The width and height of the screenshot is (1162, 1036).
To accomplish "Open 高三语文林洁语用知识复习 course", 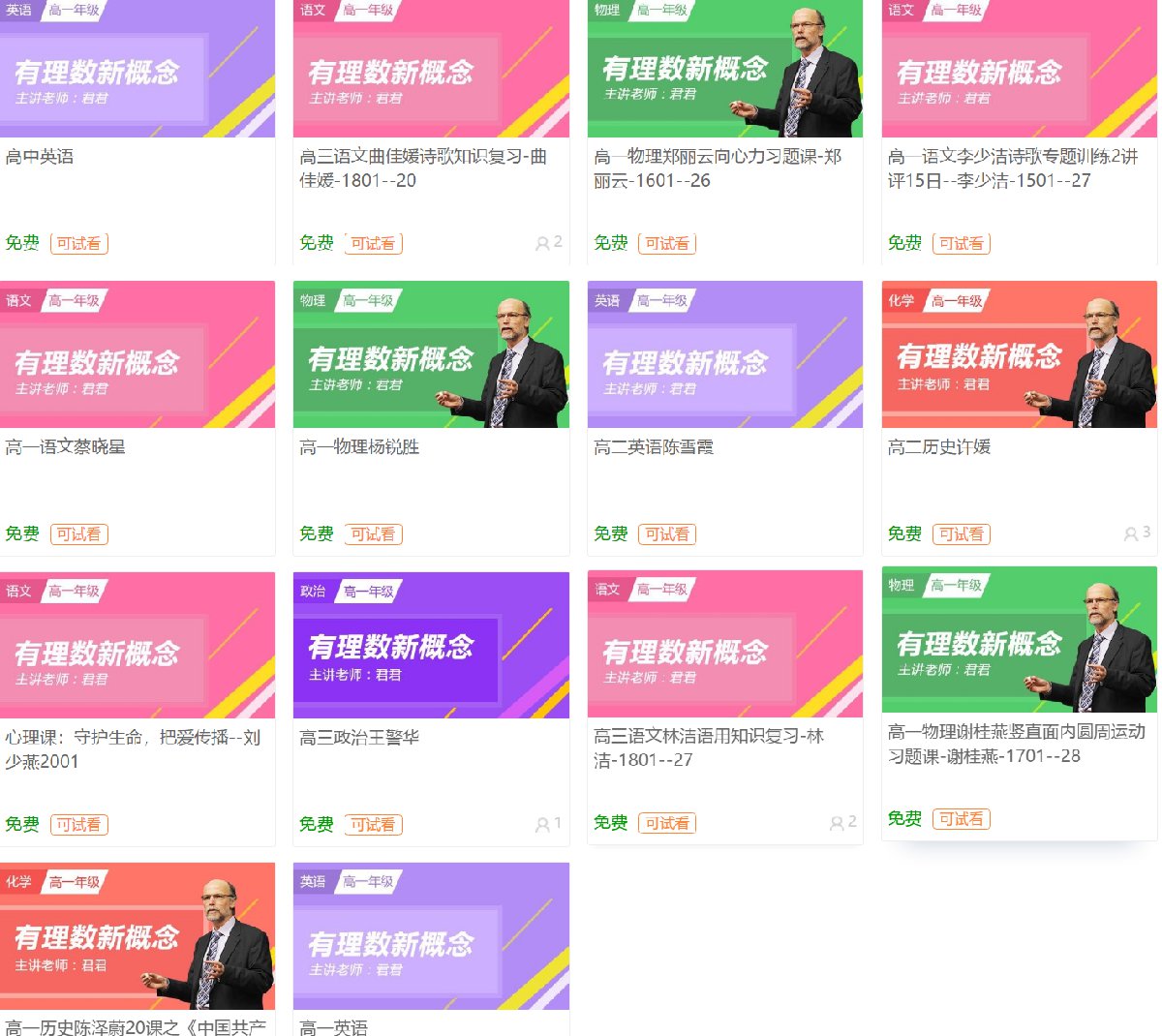I will tap(708, 747).
